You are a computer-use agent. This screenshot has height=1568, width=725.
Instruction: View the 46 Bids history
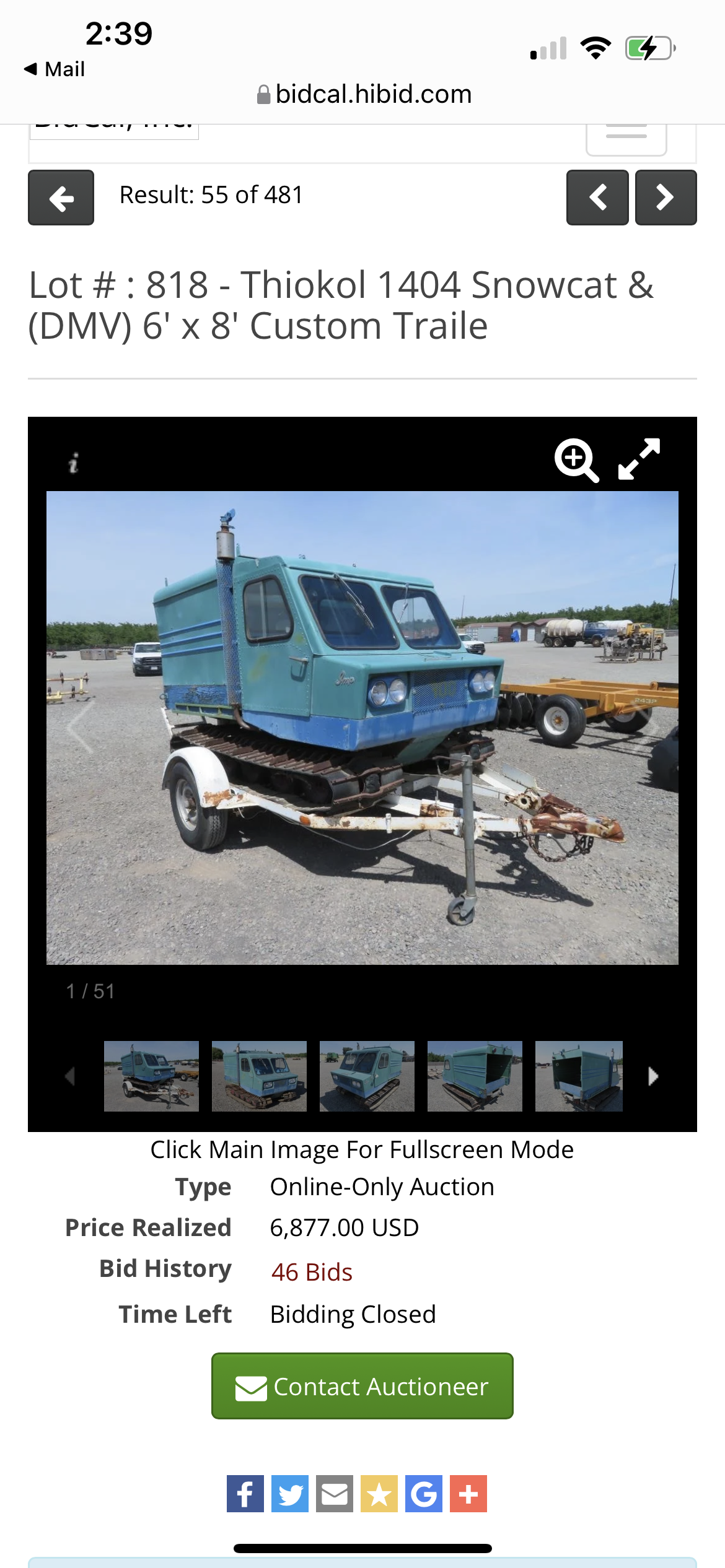click(x=312, y=1272)
